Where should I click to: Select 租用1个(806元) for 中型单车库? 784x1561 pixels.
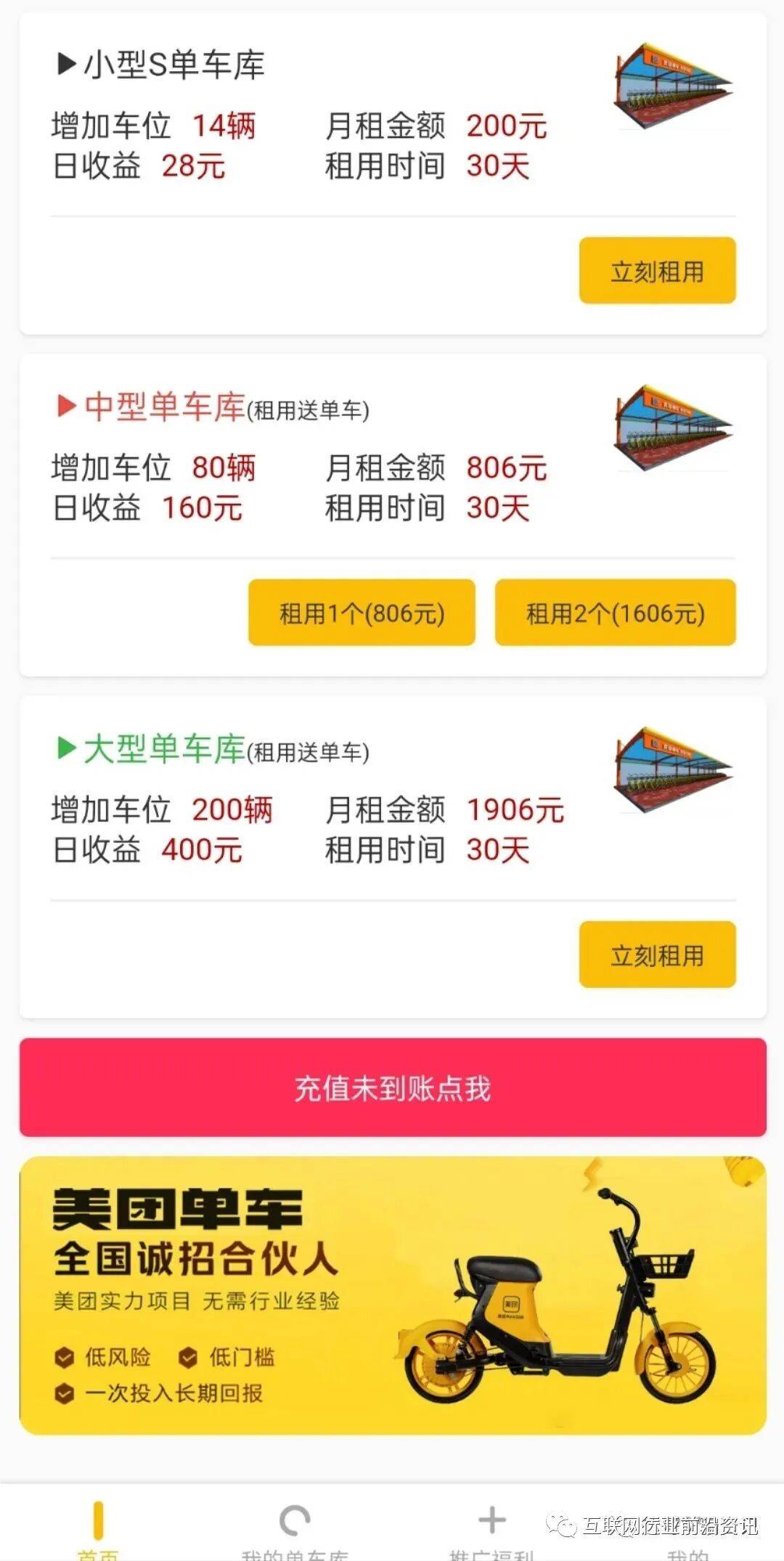click(x=362, y=613)
